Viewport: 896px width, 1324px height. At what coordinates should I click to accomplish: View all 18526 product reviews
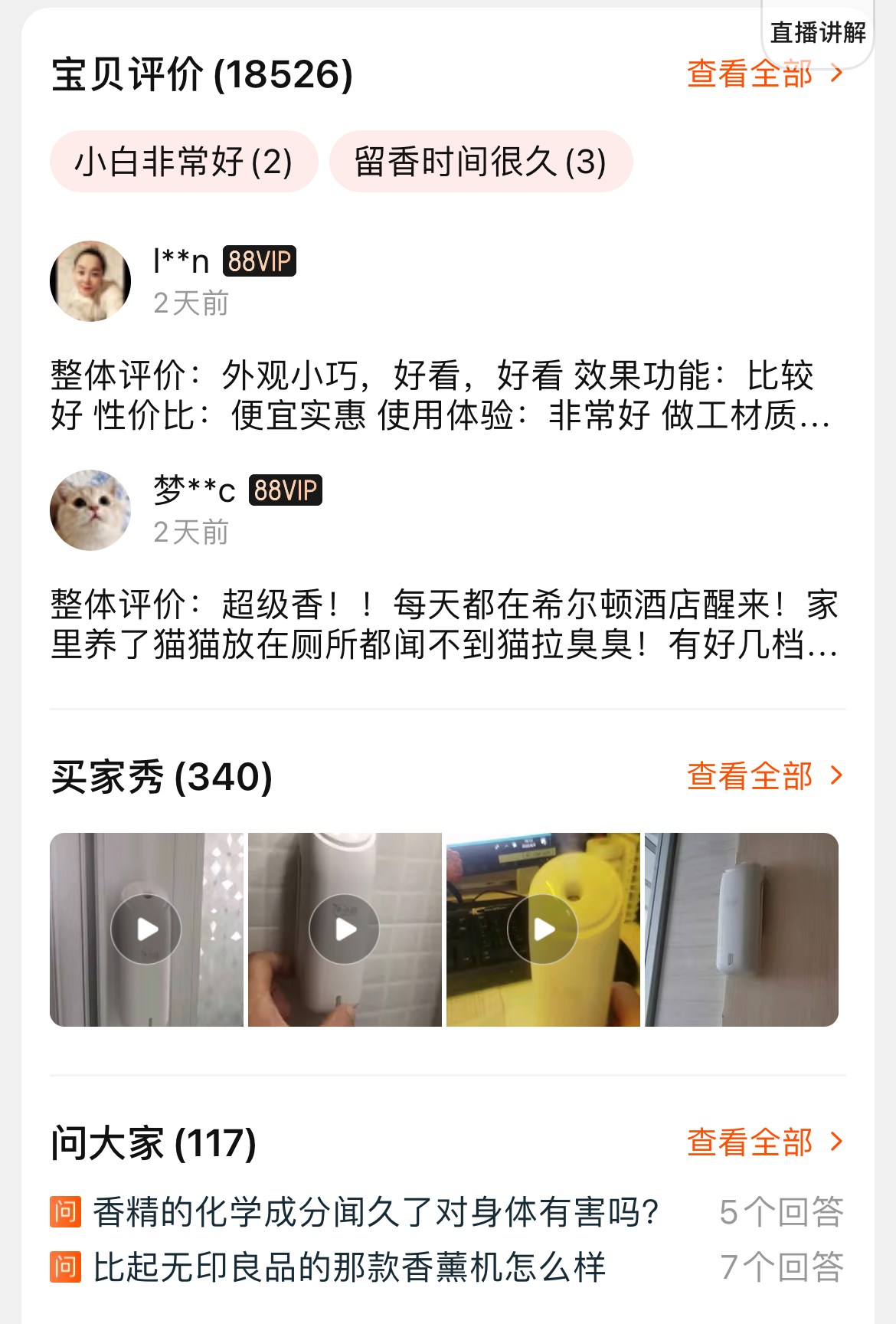coord(764,74)
